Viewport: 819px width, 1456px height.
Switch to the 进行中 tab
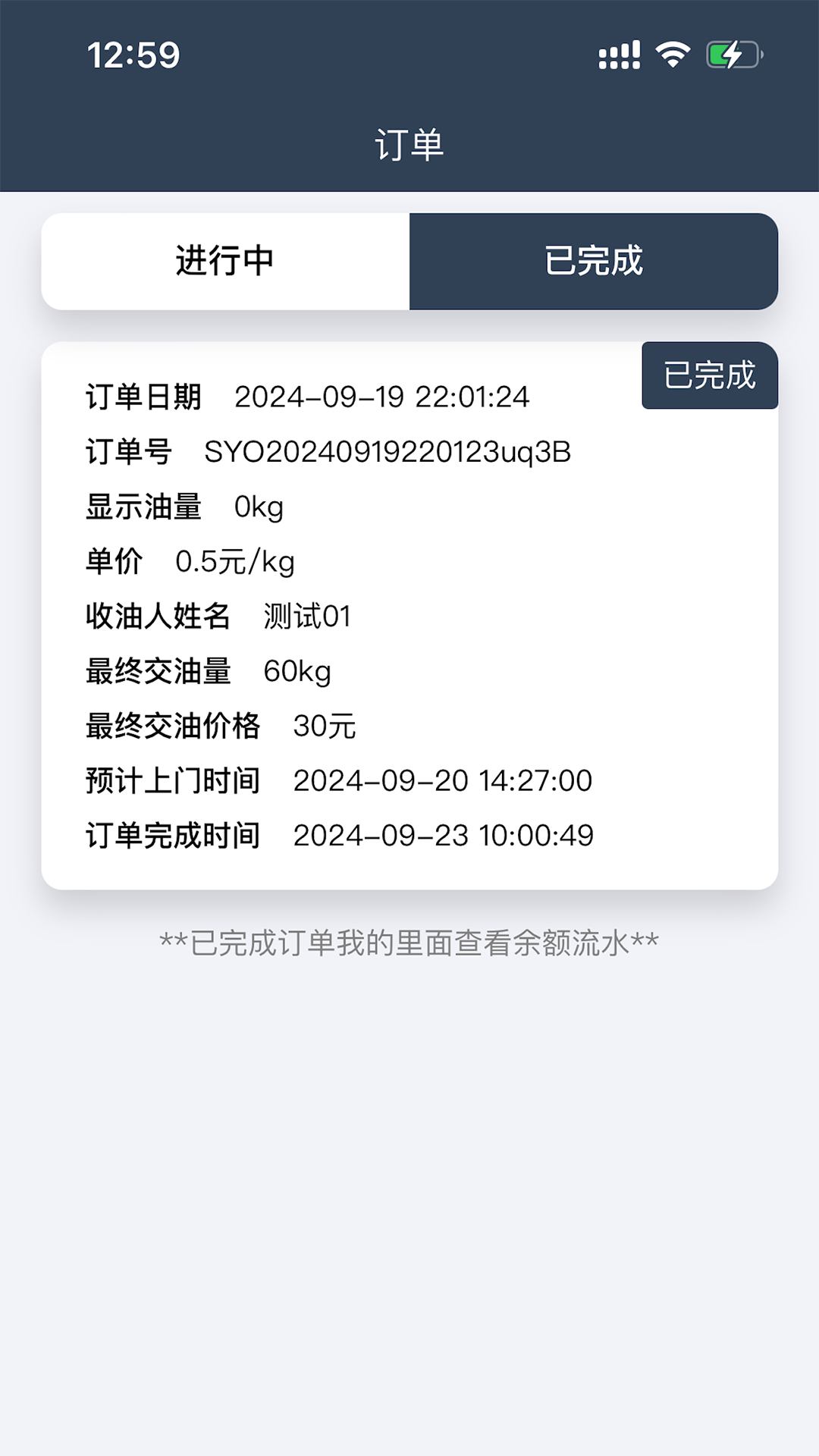225,261
